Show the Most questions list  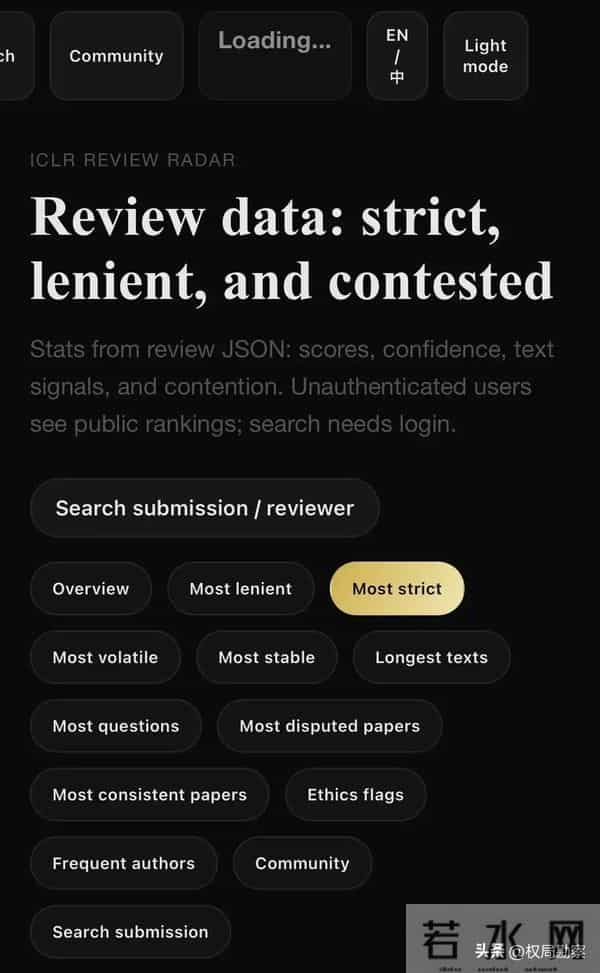coord(116,726)
